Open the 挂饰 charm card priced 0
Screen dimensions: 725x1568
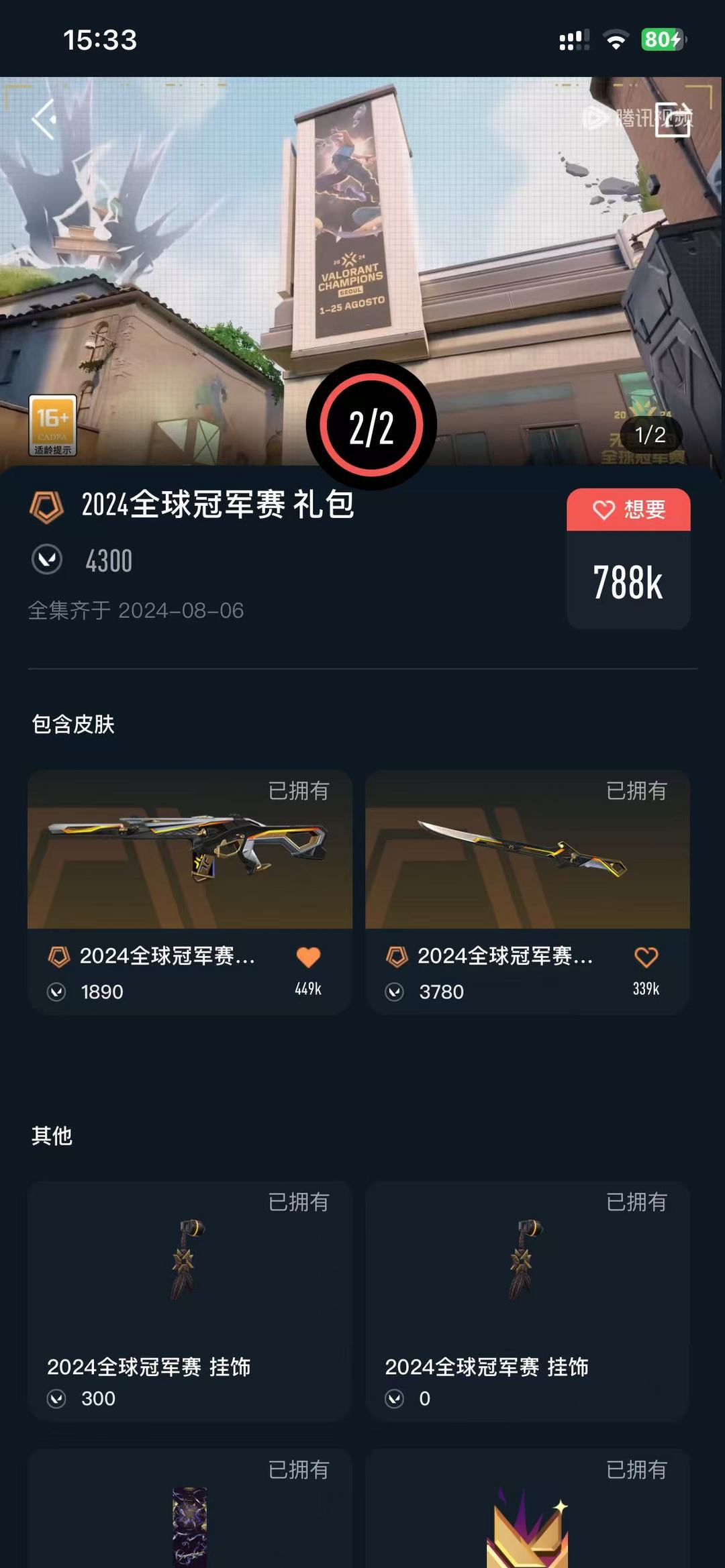pos(527,1300)
